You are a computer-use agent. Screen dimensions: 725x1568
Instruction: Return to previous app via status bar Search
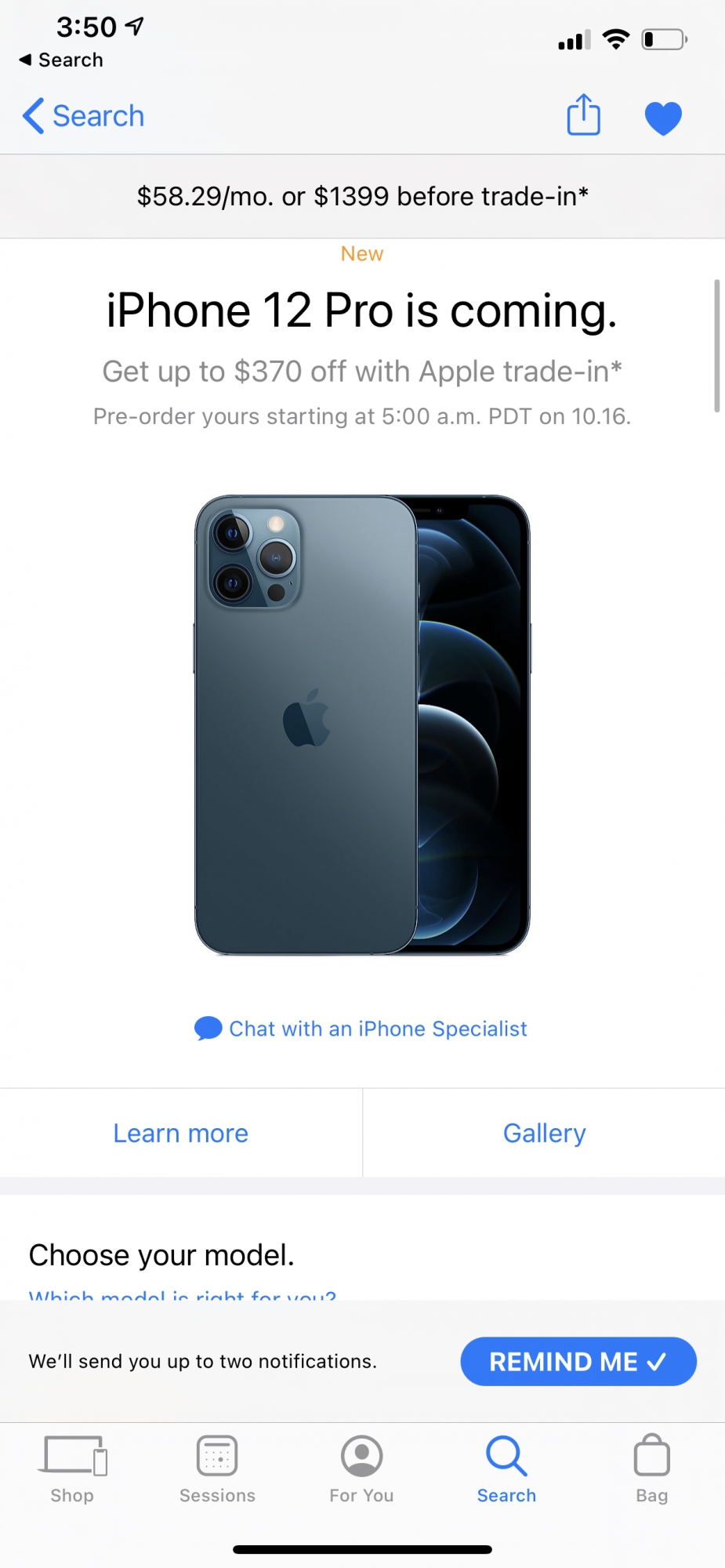tap(61, 60)
